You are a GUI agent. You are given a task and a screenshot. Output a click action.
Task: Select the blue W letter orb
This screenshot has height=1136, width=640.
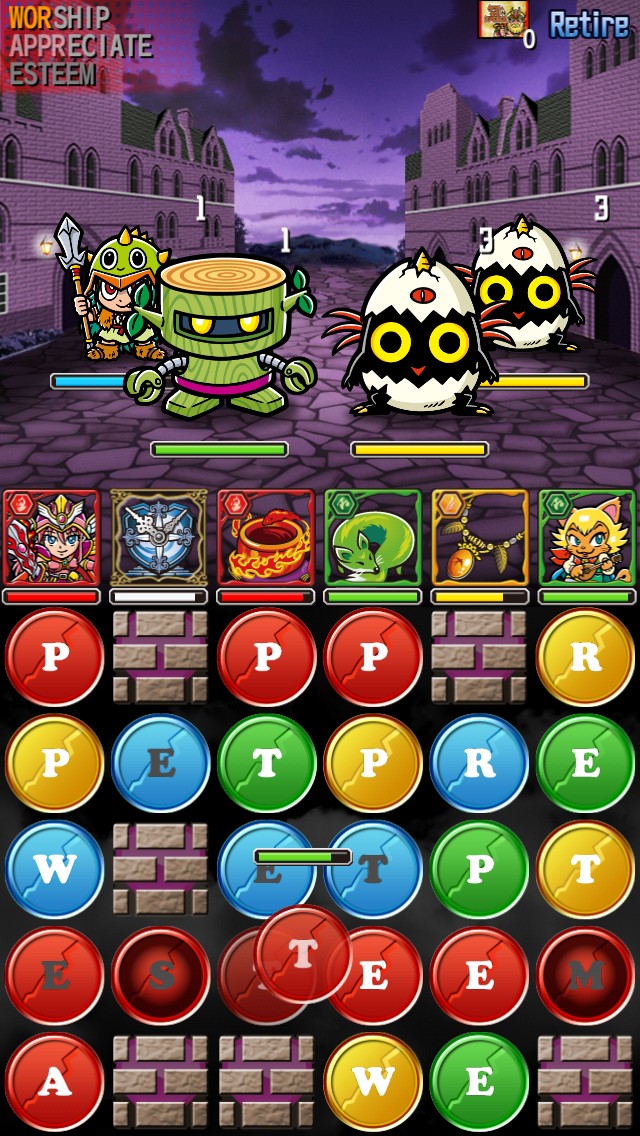54,869
